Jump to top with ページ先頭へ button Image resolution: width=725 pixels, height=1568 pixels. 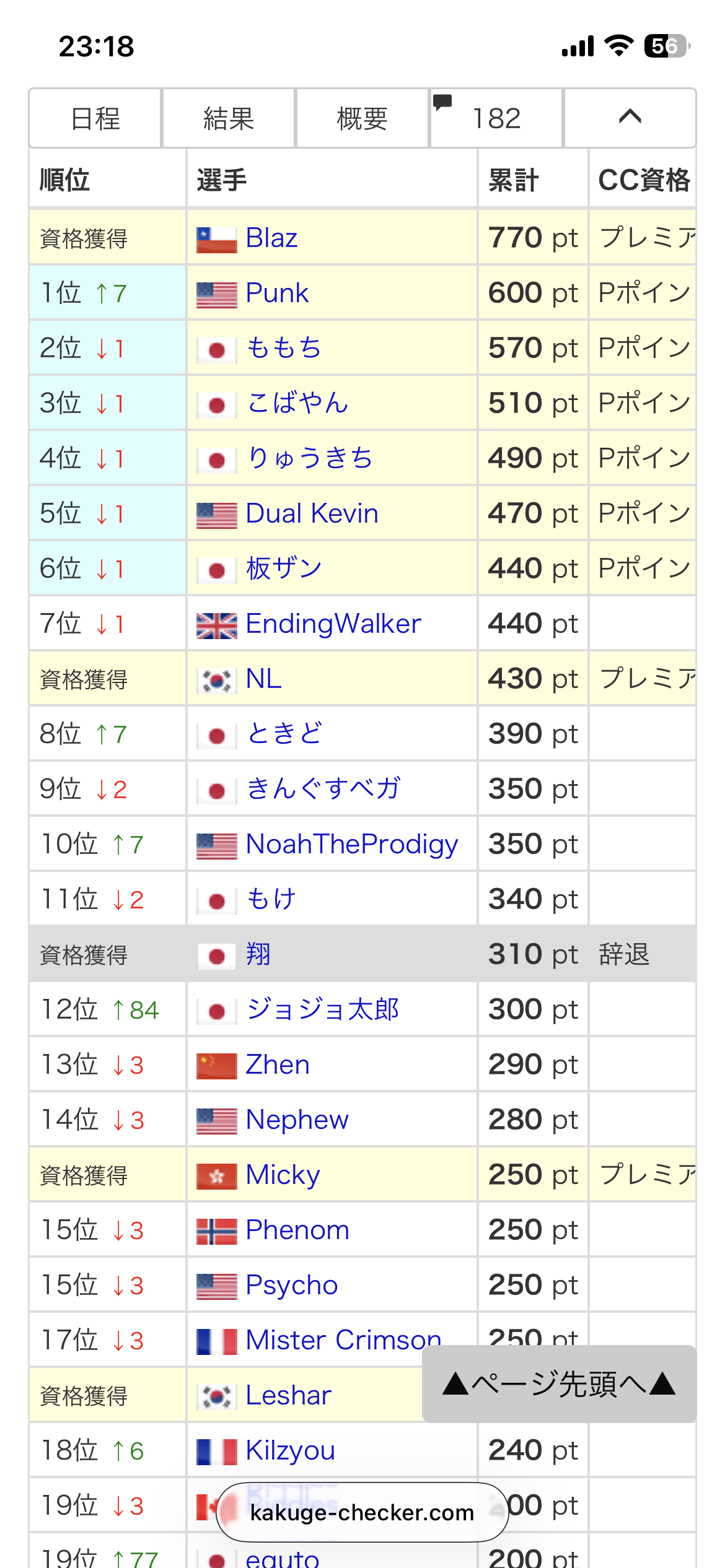[559, 1384]
